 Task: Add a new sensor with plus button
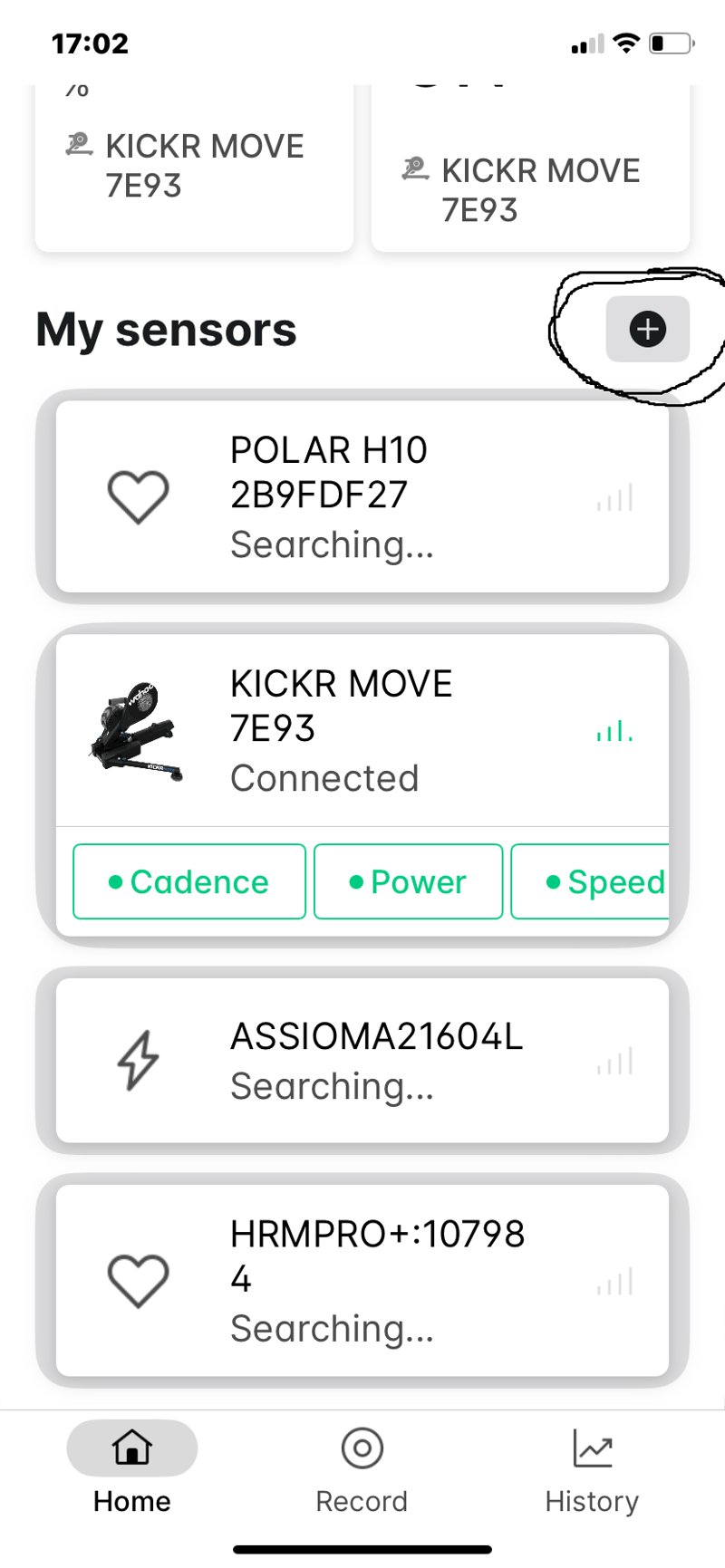[x=647, y=329]
